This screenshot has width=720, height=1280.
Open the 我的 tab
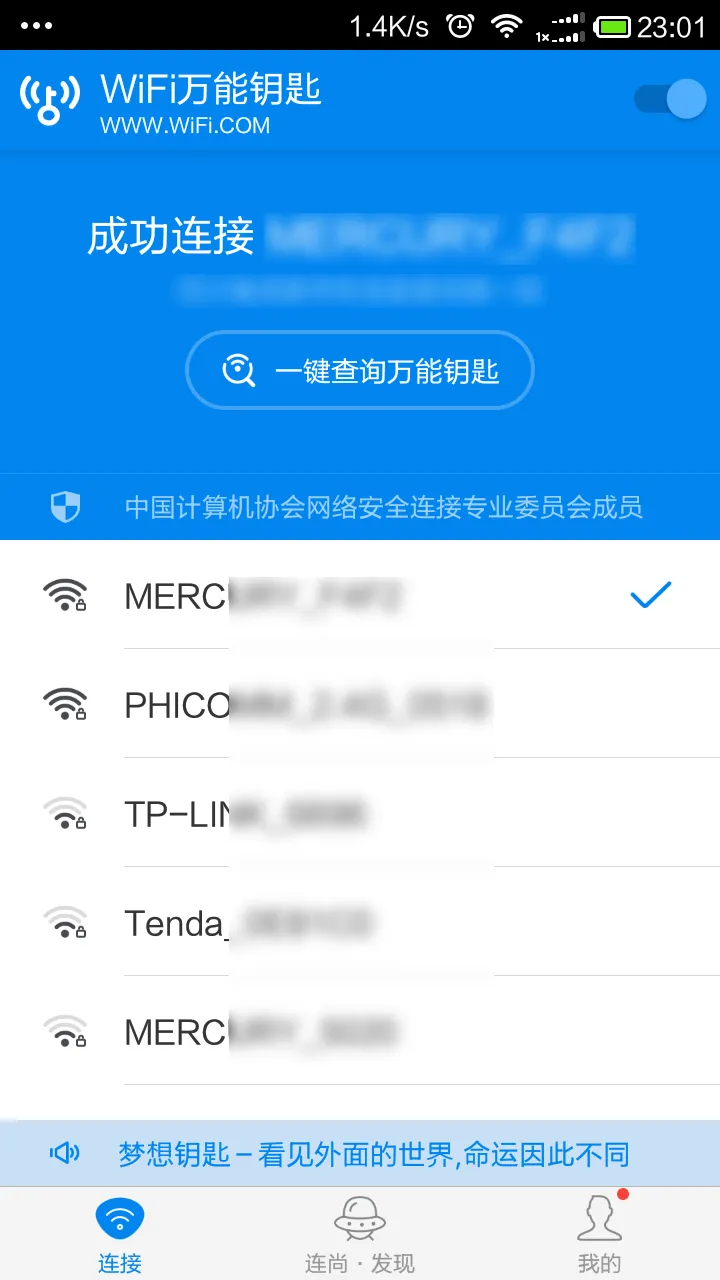[x=599, y=1234]
